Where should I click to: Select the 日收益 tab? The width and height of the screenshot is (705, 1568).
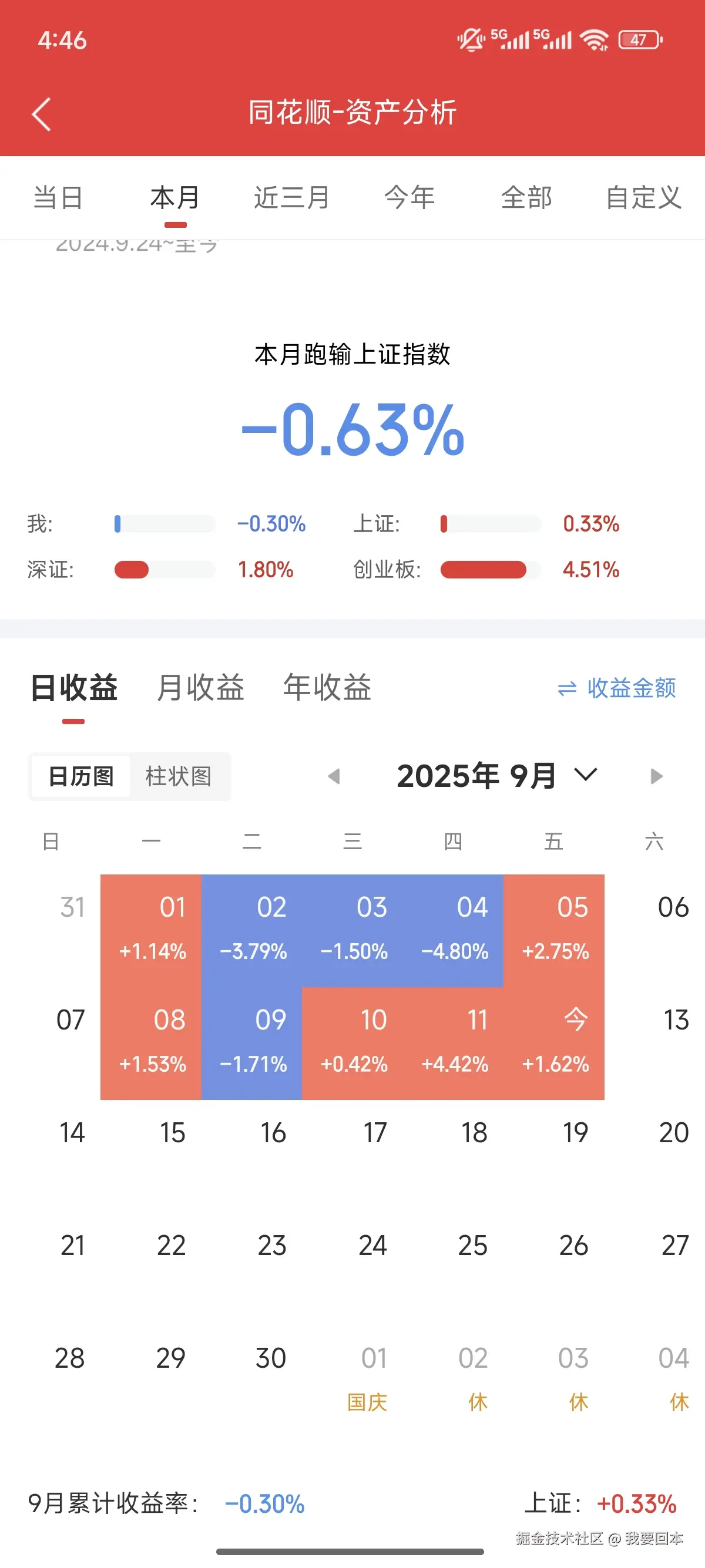(x=73, y=688)
